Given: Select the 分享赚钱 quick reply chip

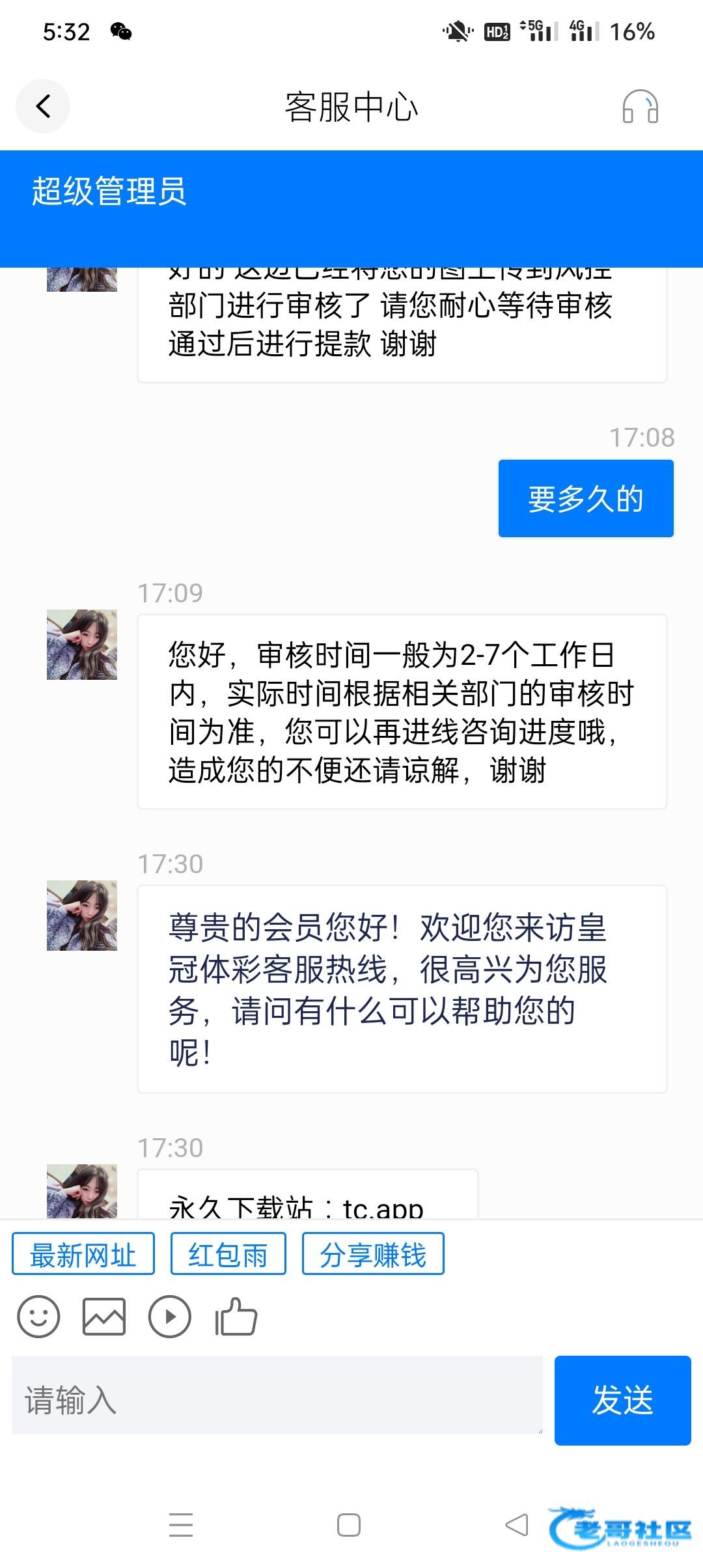Looking at the screenshot, I should click(x=373, y=1253).
